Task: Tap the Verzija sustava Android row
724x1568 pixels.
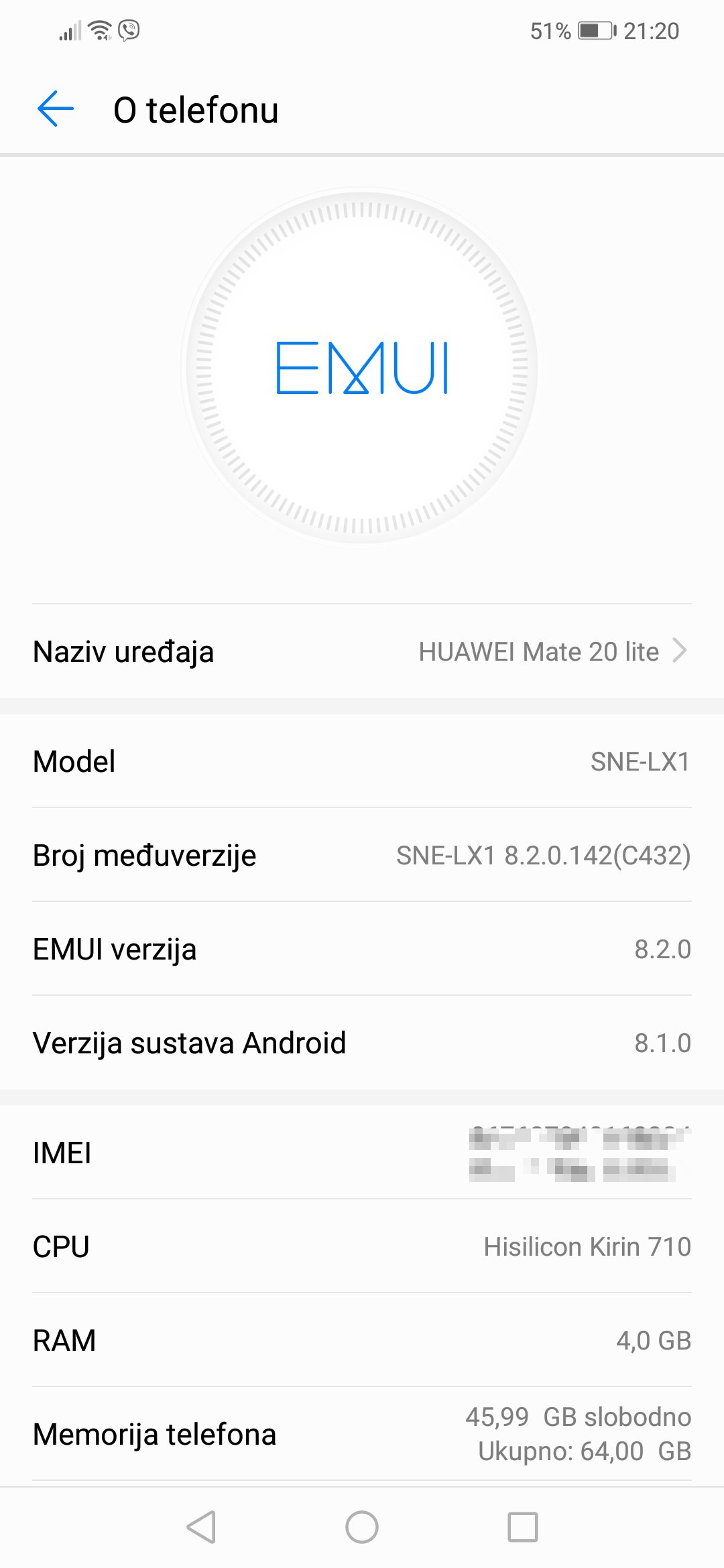Action: click(362, 1043)
